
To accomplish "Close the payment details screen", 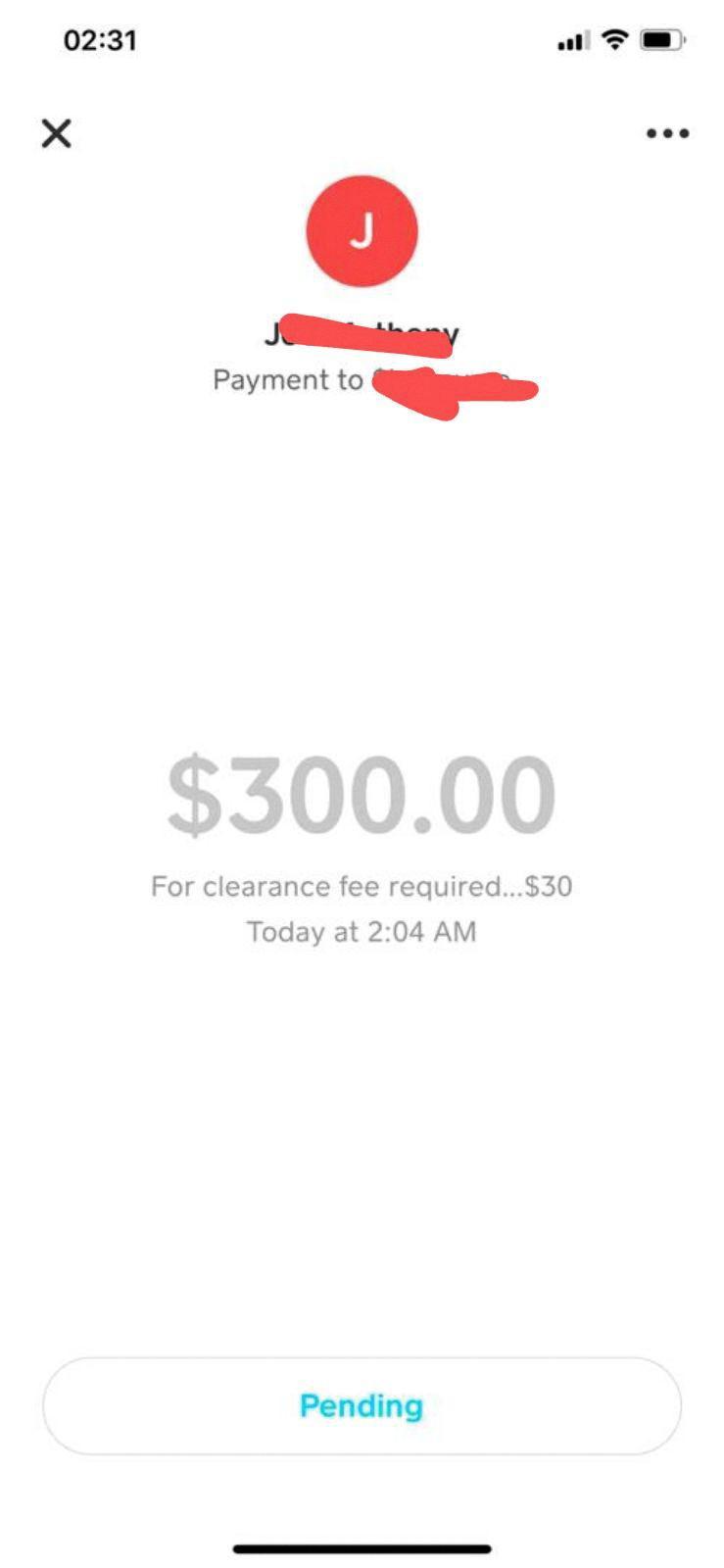I will pyautogui.click(x=57, y=133).
